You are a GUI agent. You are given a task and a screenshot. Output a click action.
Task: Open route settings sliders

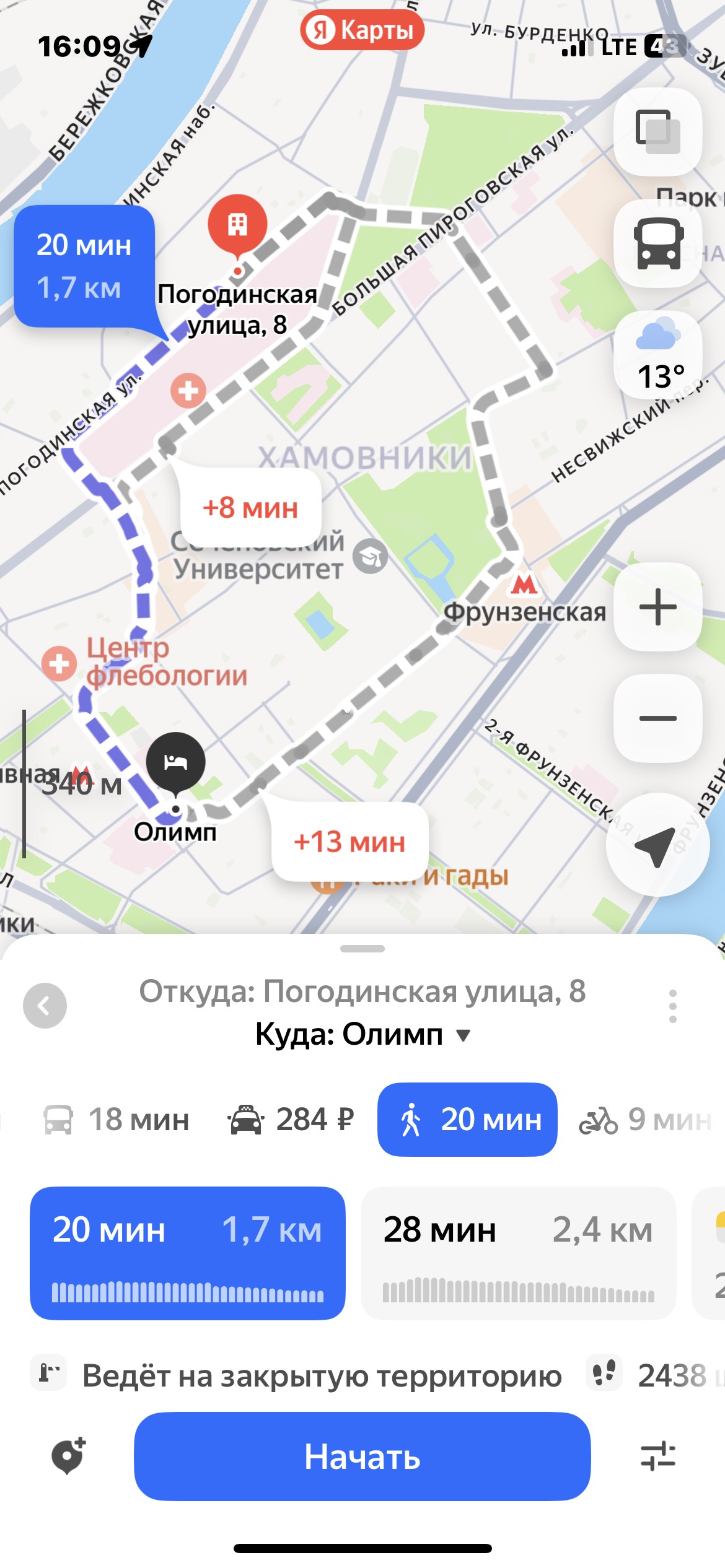[x=657, y=1457]
